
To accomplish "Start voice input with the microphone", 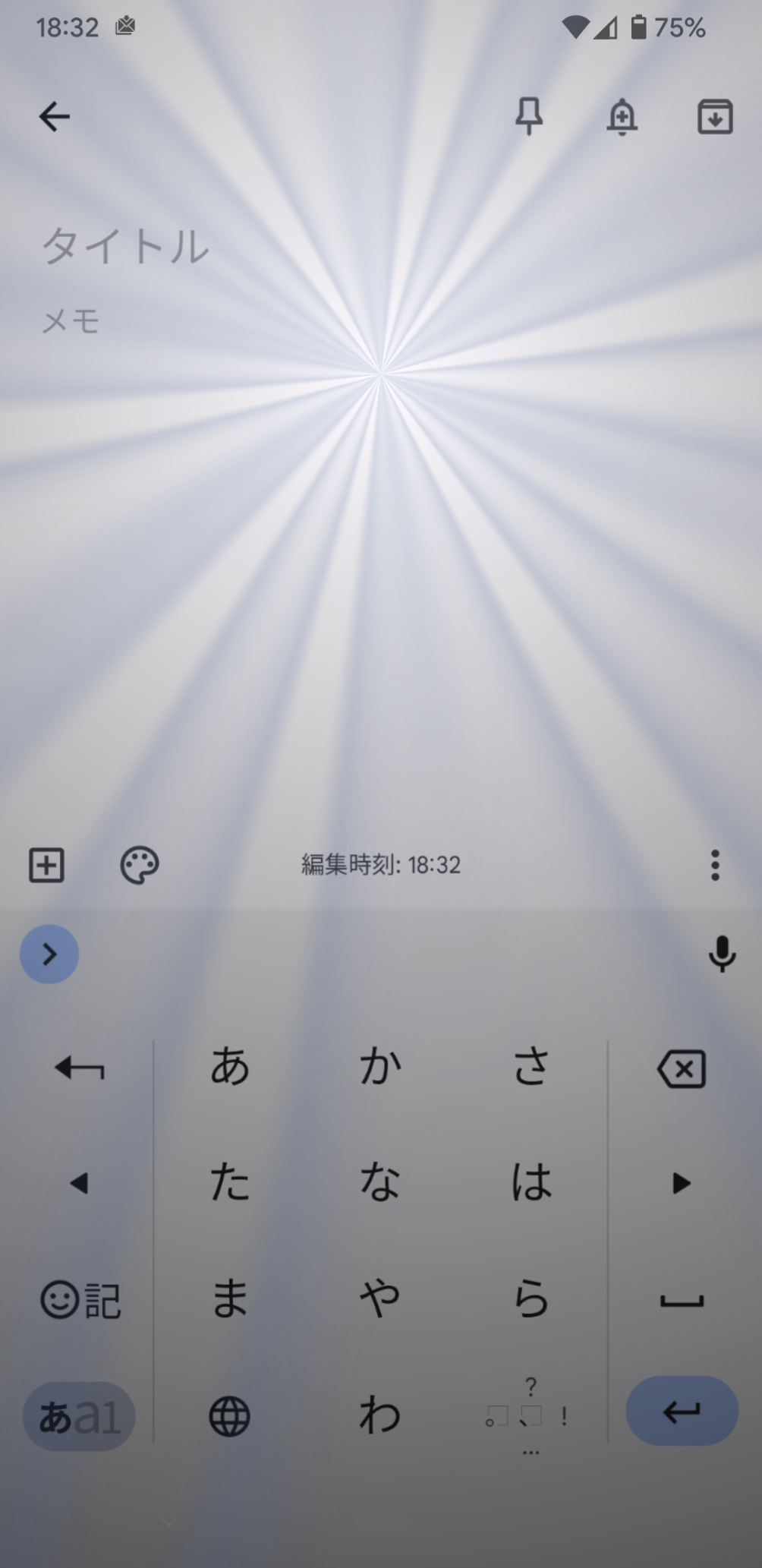I will [x=722, y=954].
